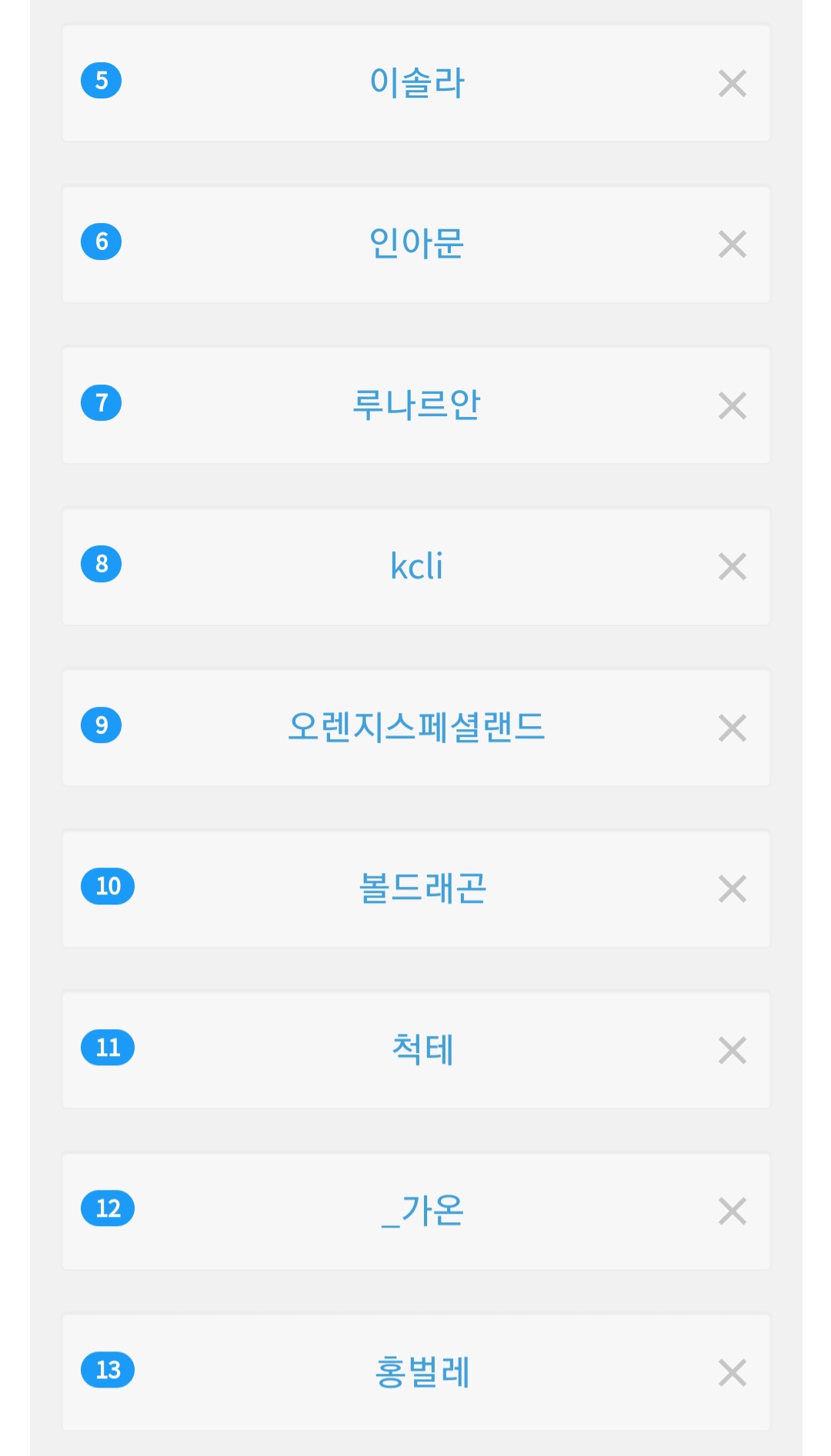Open the kcli link
The image size is (831, 1456).
pos(416,566)
